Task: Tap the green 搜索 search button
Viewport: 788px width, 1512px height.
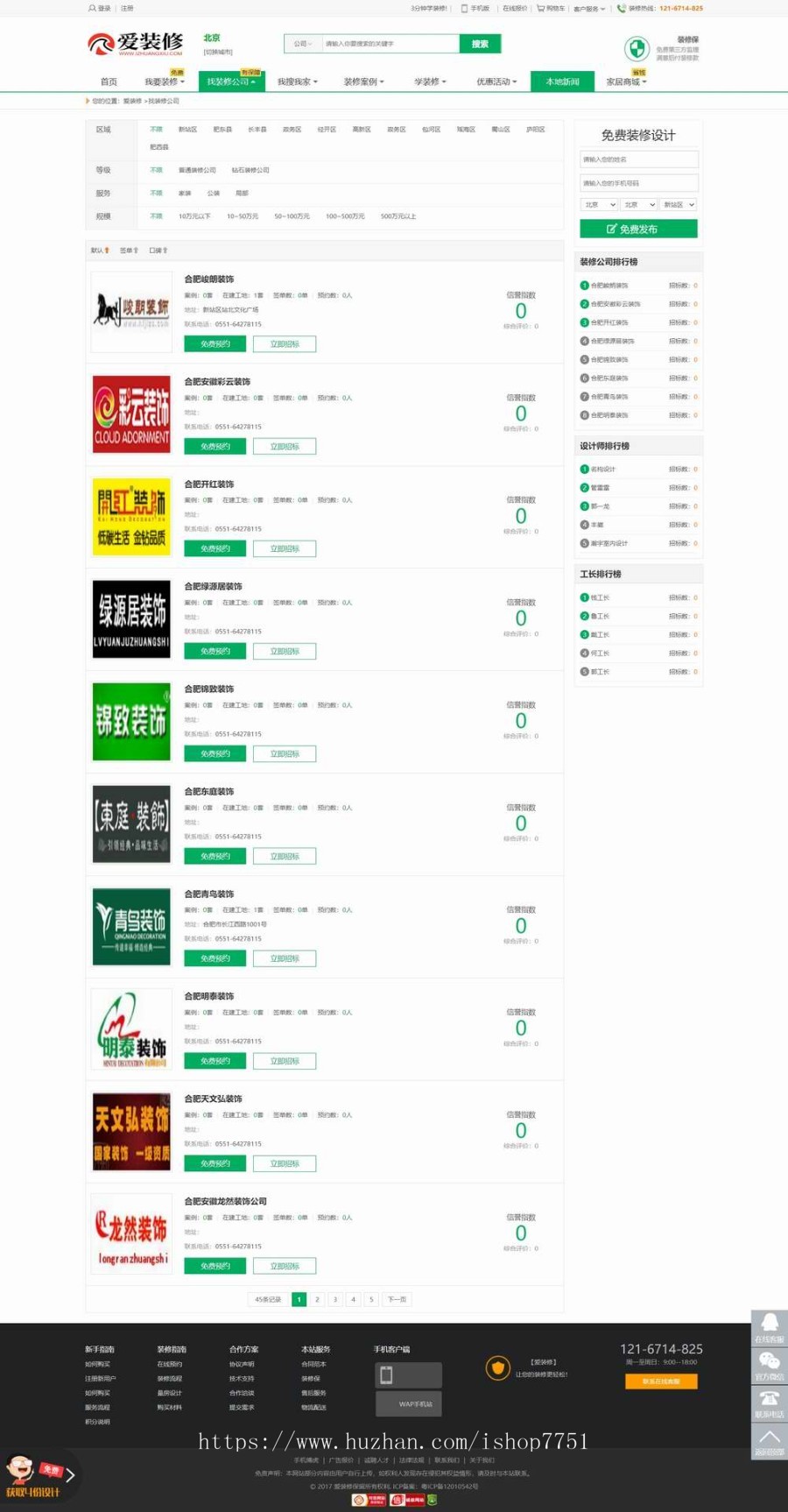Action: coord(480,44)
